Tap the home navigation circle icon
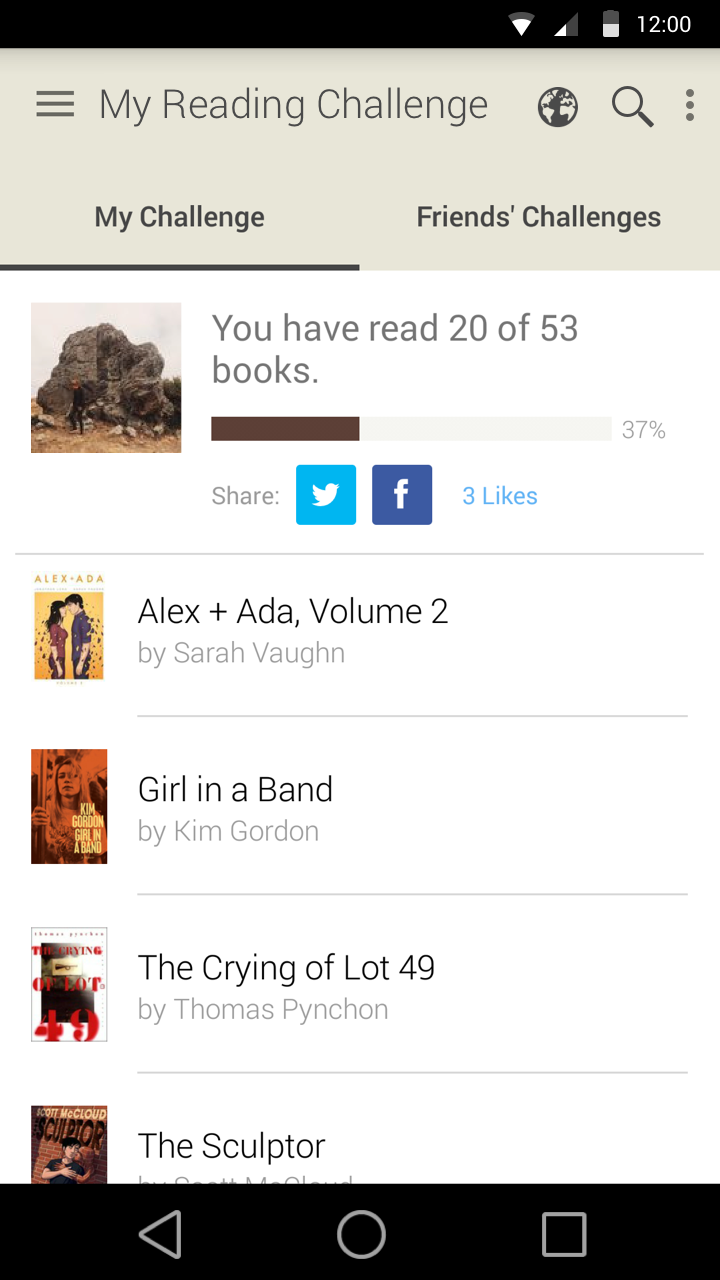This screenshot has width=720, height=1280. tap(360, 1233)
